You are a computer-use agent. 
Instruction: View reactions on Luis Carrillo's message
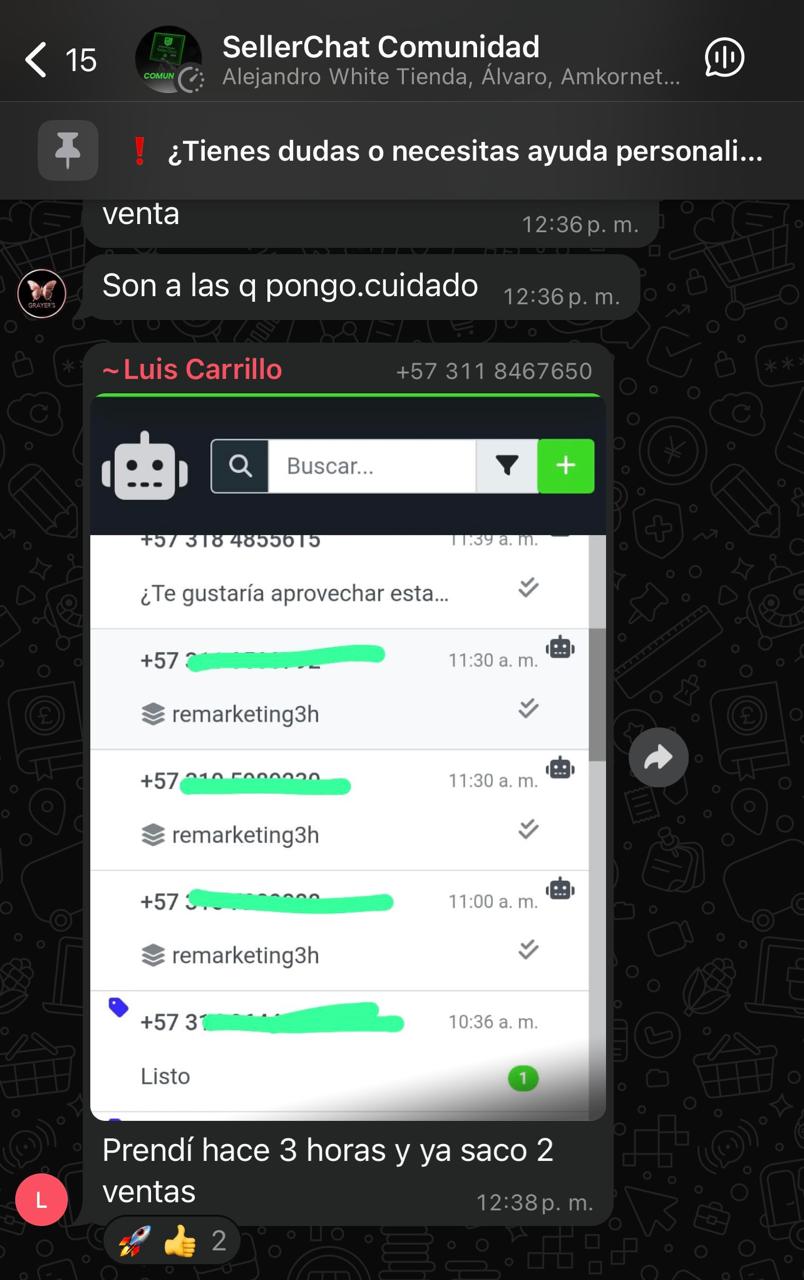[x=171, y=1243]
